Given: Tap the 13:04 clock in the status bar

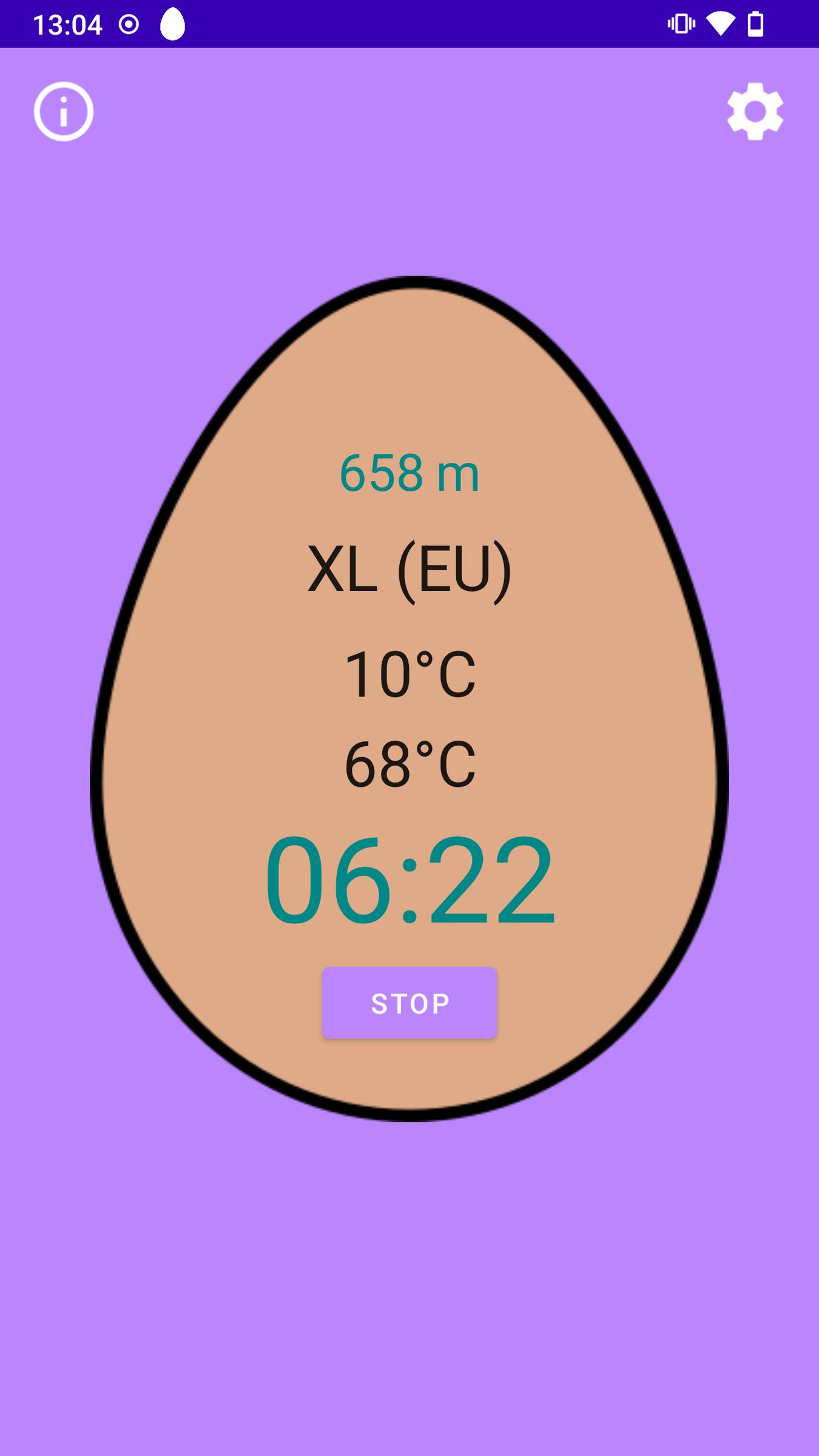Looking at the screenshot, I should [67, 24].
